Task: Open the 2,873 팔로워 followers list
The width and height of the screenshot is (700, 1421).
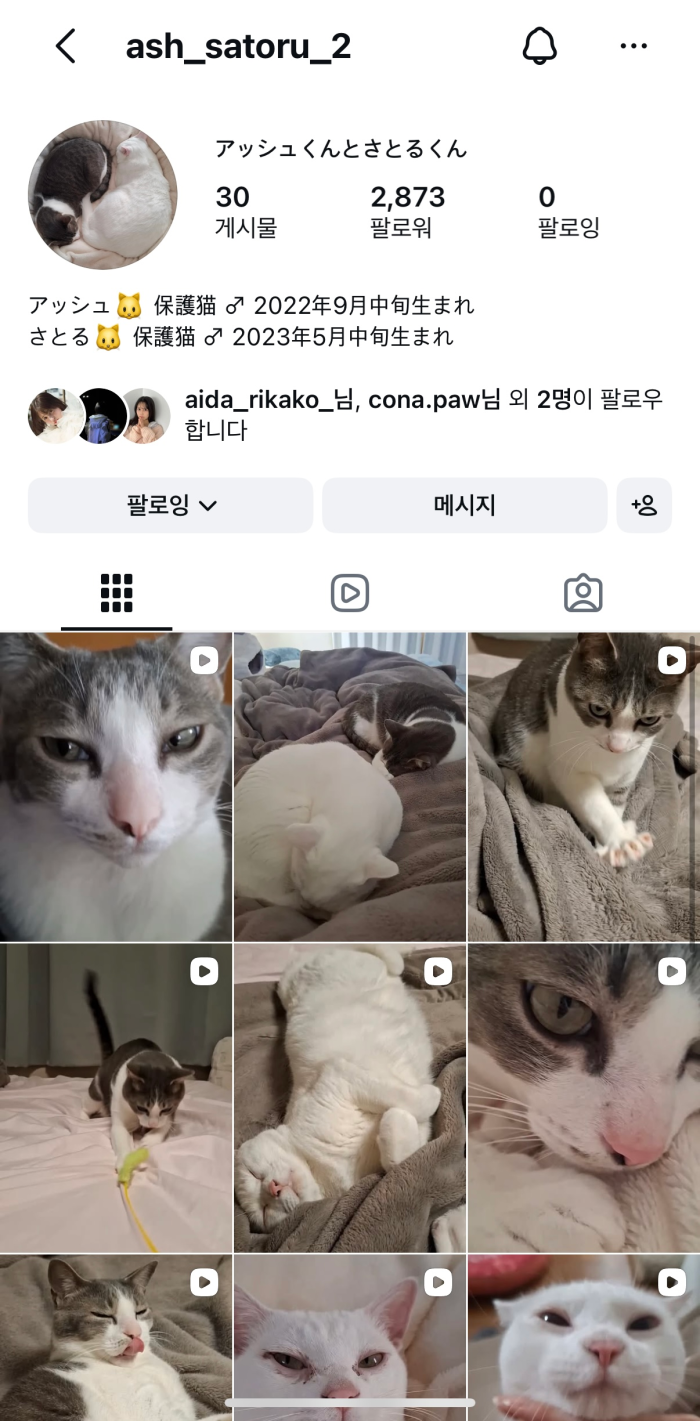Action: (407, 212)
